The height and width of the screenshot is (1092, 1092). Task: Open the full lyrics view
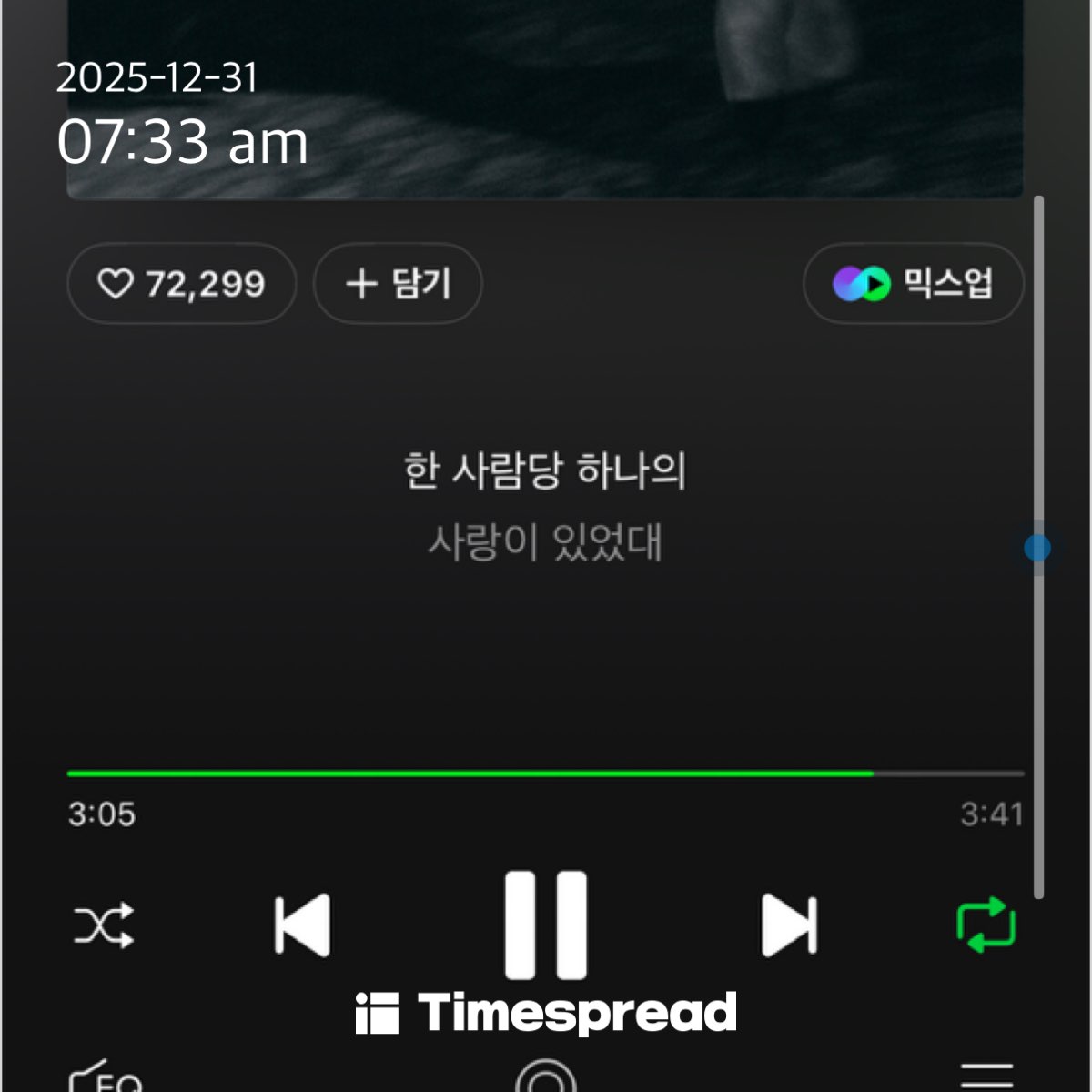point(544,506)
